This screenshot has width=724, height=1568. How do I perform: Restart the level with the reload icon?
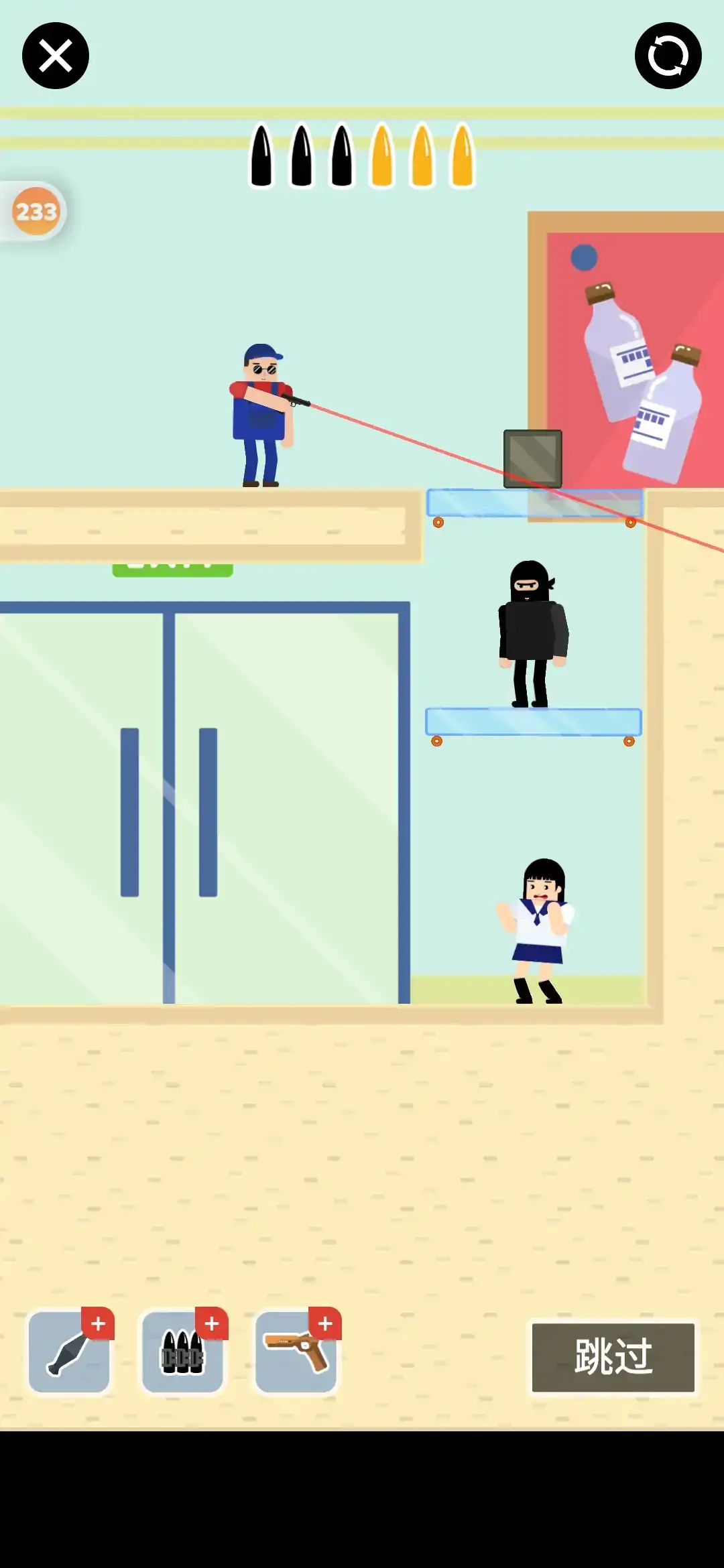668,56
